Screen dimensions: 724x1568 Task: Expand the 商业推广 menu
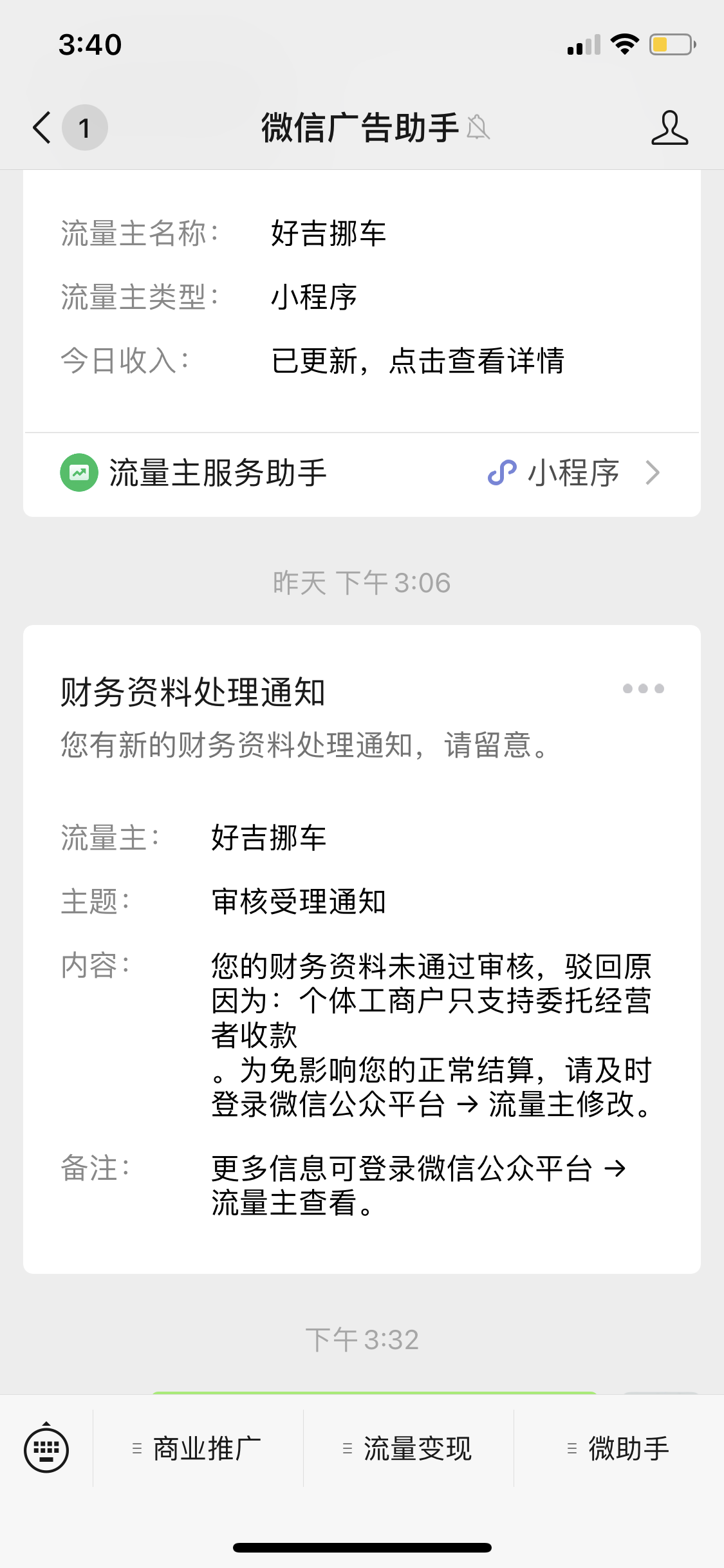point(198,1449)
